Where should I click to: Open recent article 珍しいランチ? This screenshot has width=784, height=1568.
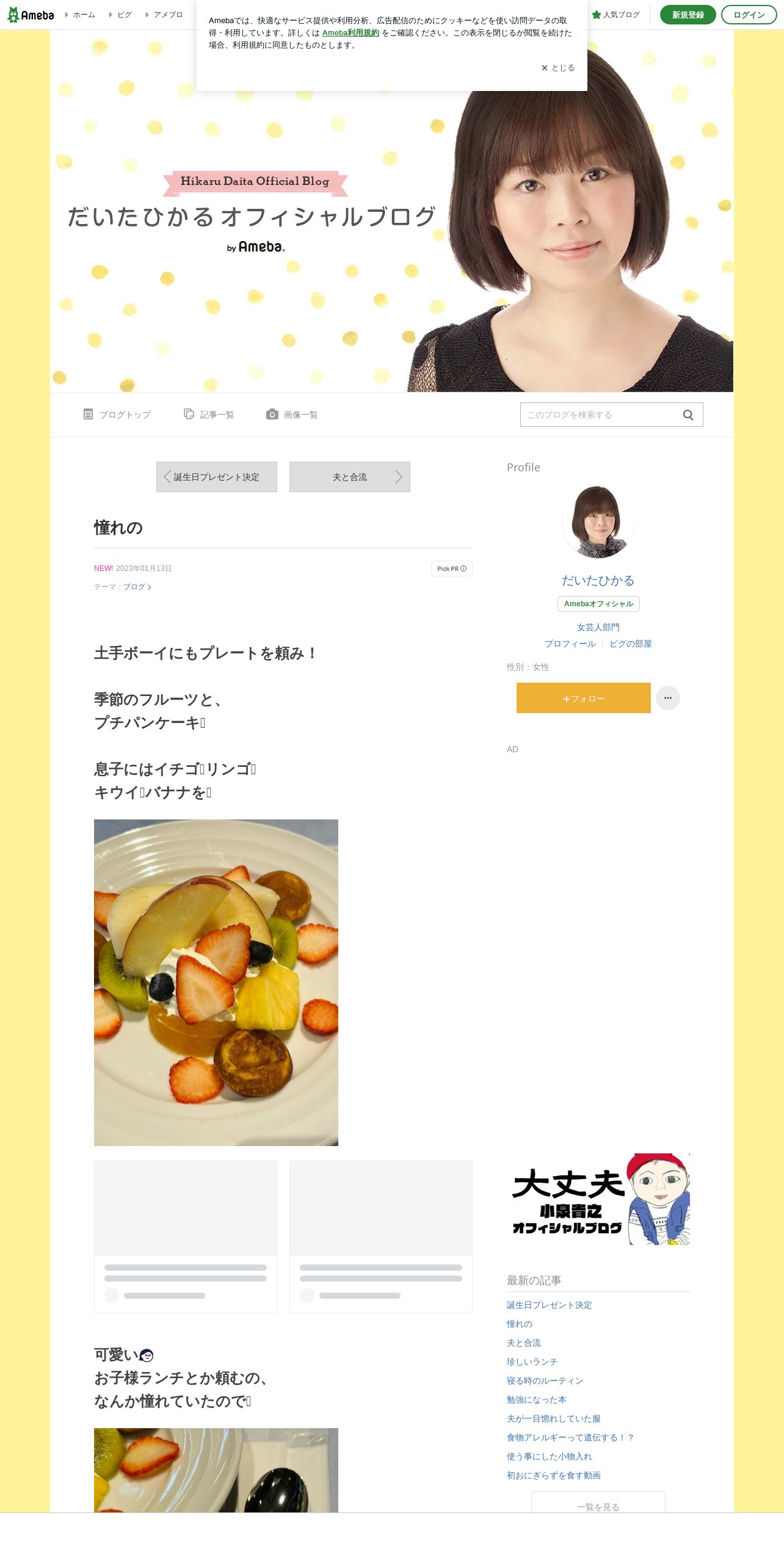pyautogui.click(x=532, y=1362)
